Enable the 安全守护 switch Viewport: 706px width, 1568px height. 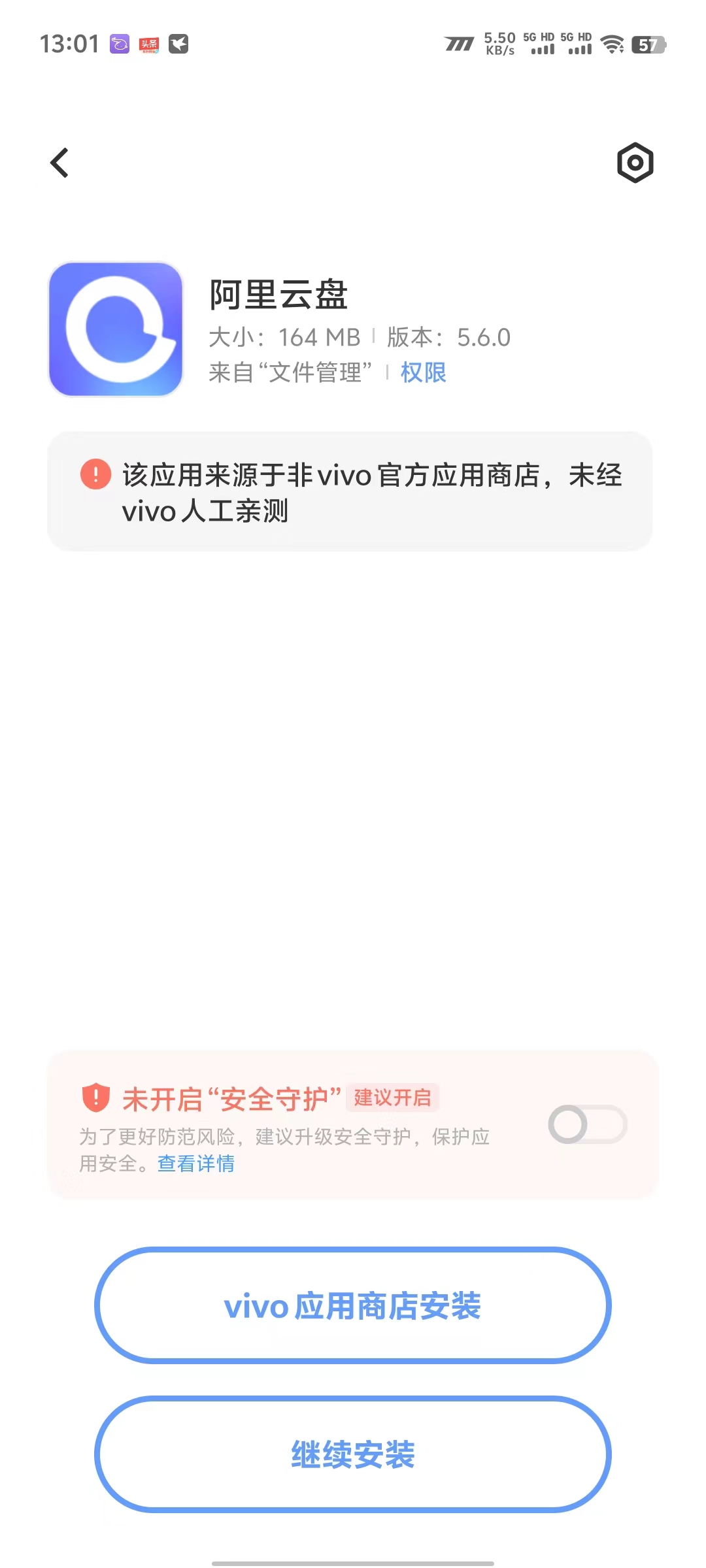(x=587, y=1124)
